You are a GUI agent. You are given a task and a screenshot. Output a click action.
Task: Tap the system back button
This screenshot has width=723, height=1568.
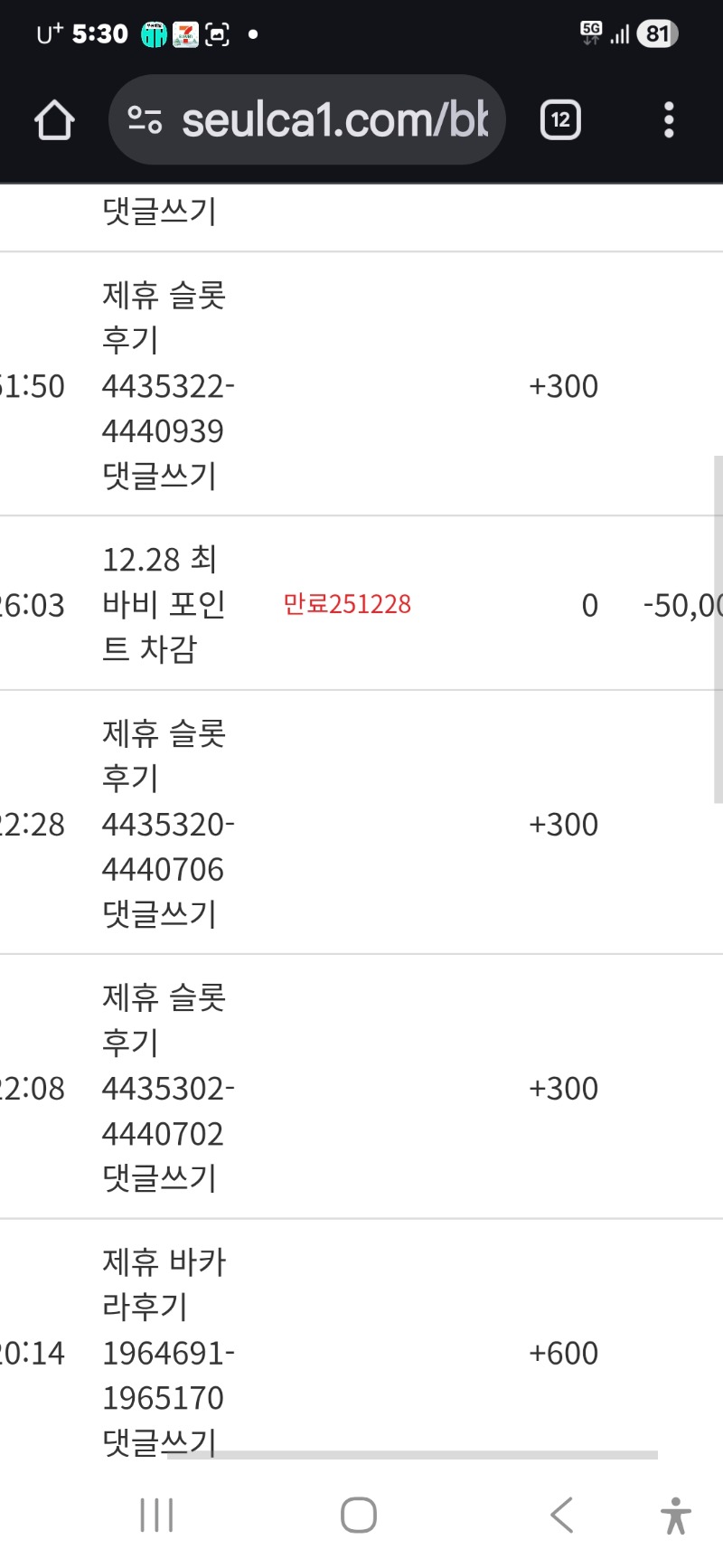pyautogui.click(x=562, y=1515)
